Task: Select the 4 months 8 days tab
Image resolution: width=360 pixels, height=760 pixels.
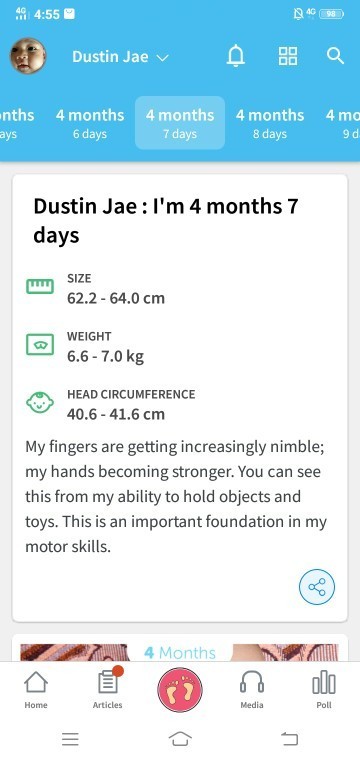Action: (x=270, y=123)
